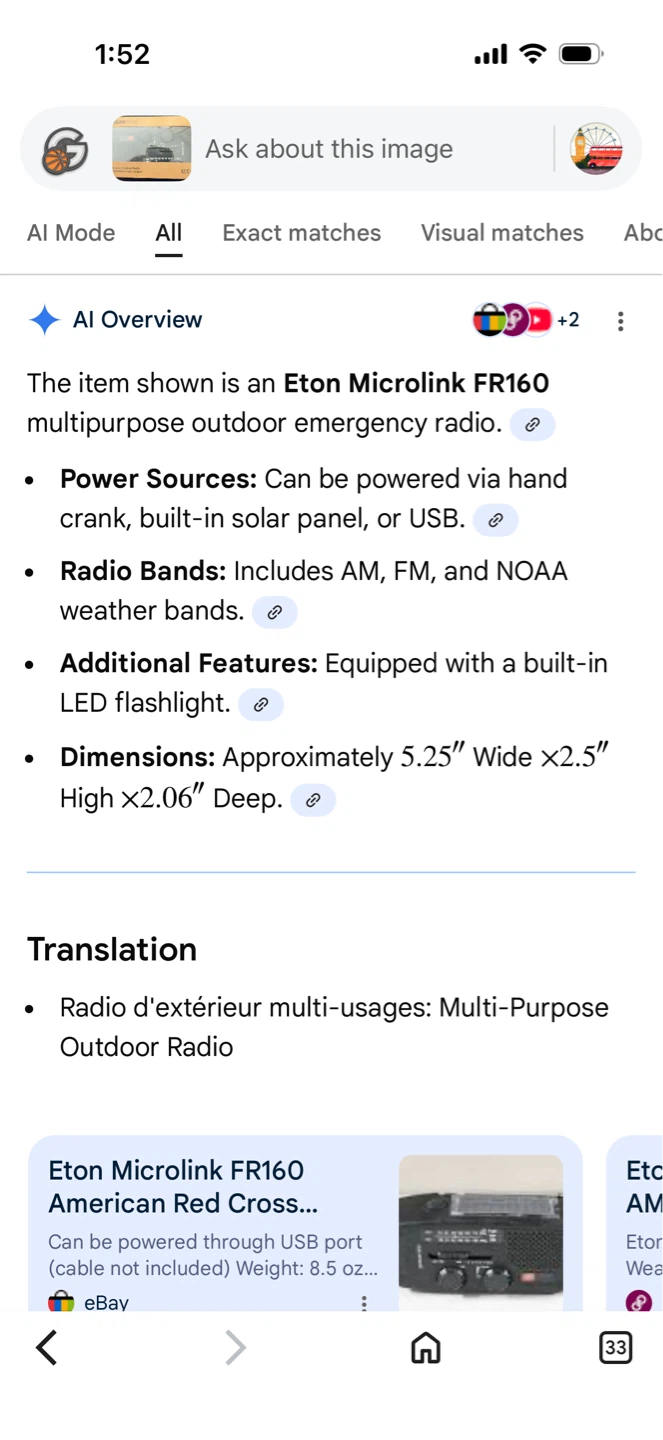Switch to the AI Mode tab
663x1440 pixels.
coord(71,233)
